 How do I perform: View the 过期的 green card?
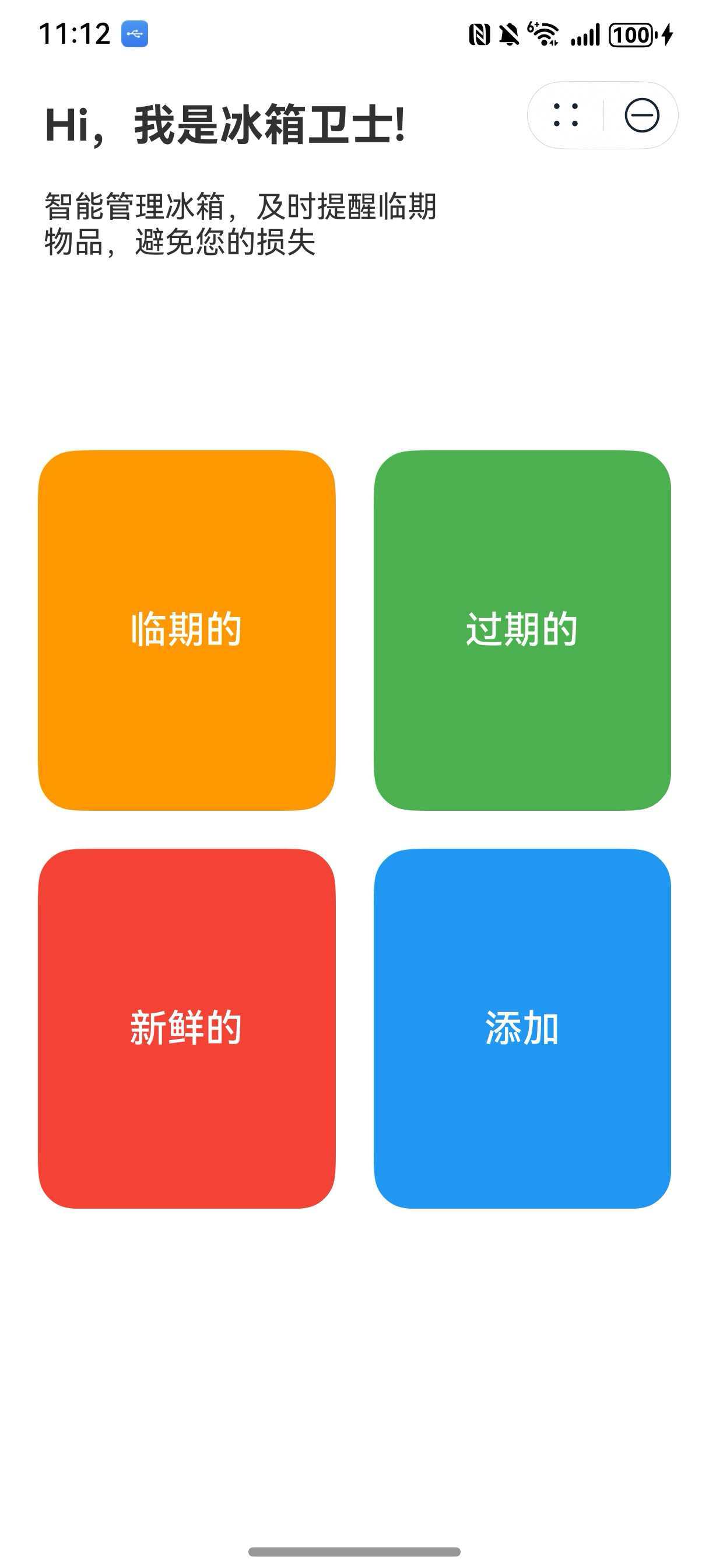coord(522,630)
